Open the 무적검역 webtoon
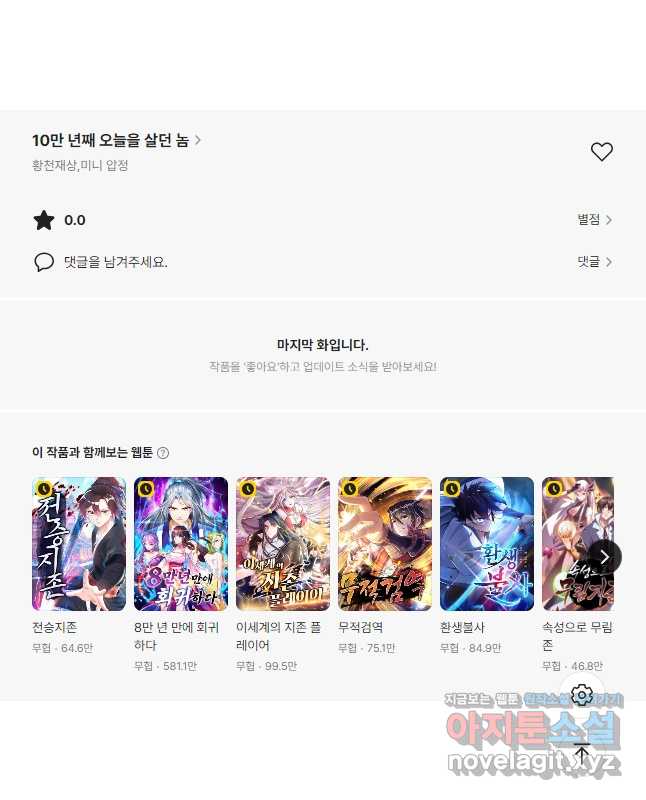 click(385, 544)
